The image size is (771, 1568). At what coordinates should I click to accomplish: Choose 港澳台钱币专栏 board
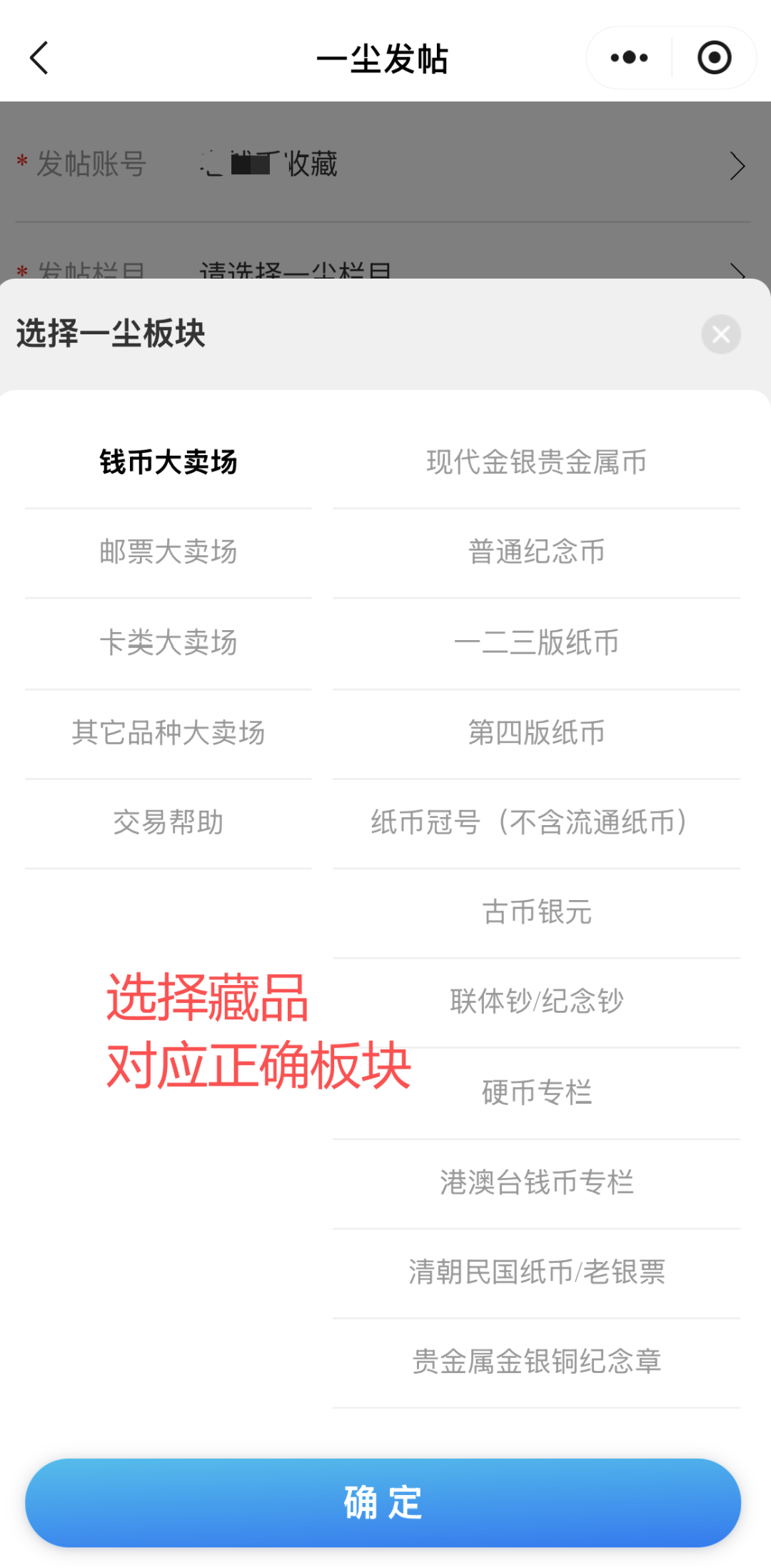coord(536,1182)
